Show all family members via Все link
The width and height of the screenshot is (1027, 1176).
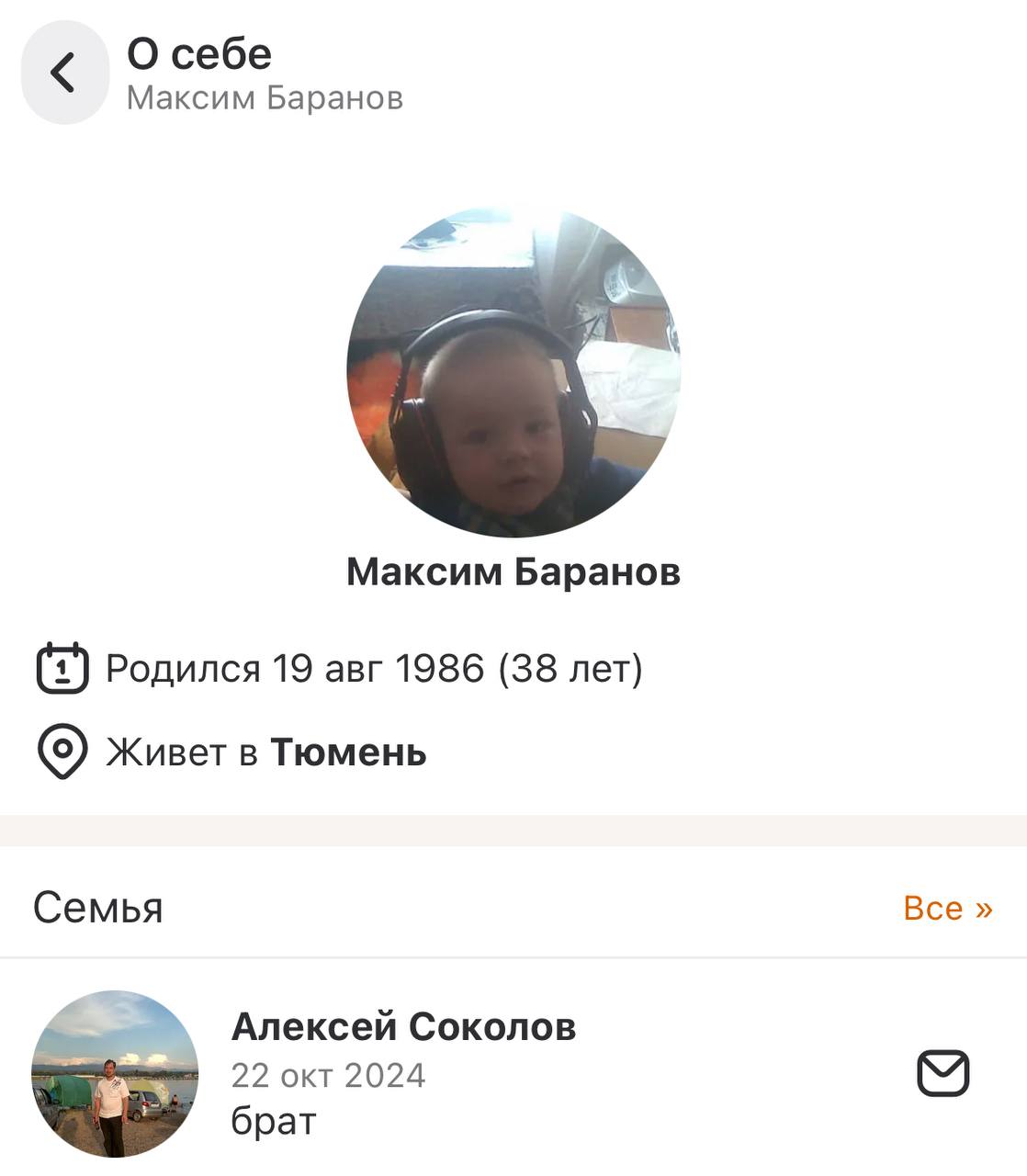point(947,908)
